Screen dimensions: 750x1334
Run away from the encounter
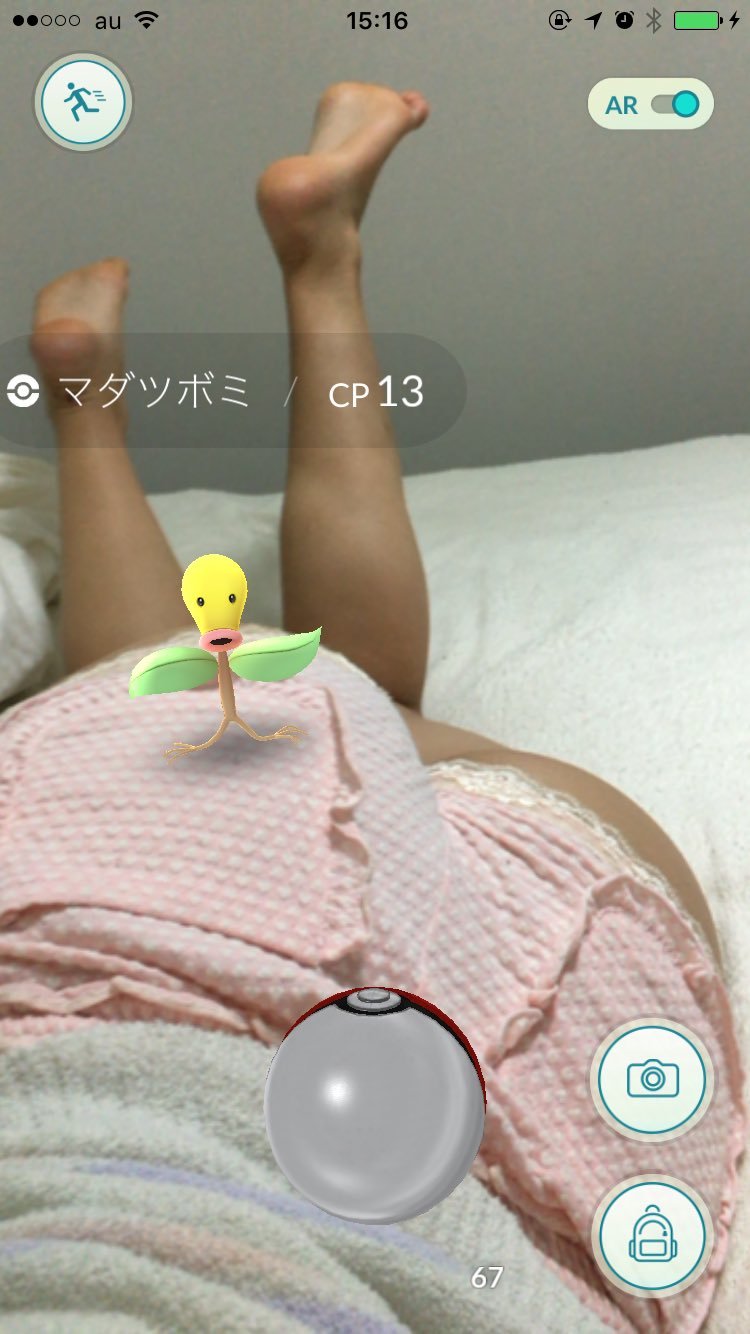[84, 102]
